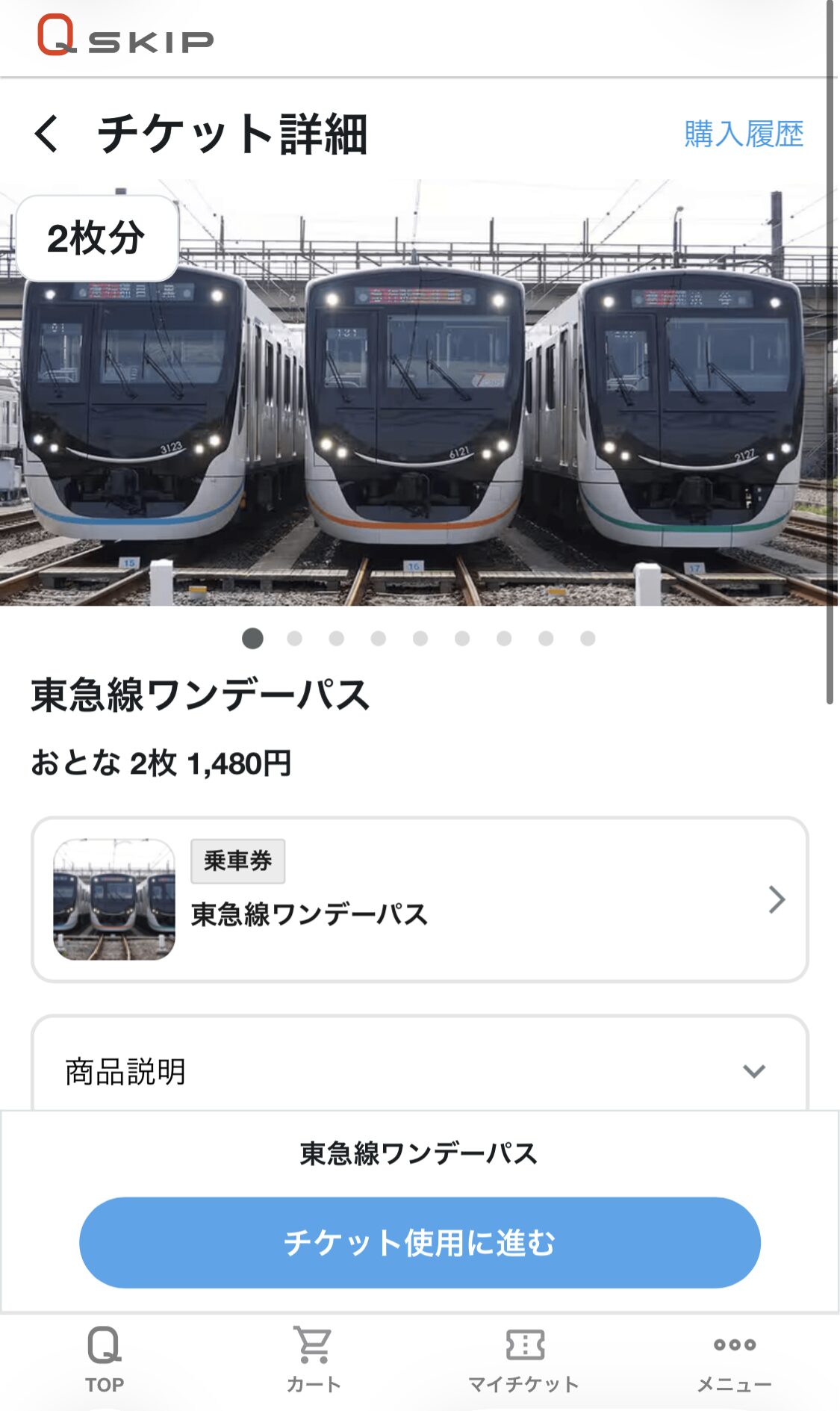
Task: Tap チケット使用に進む button
Action: (419, 1242)
